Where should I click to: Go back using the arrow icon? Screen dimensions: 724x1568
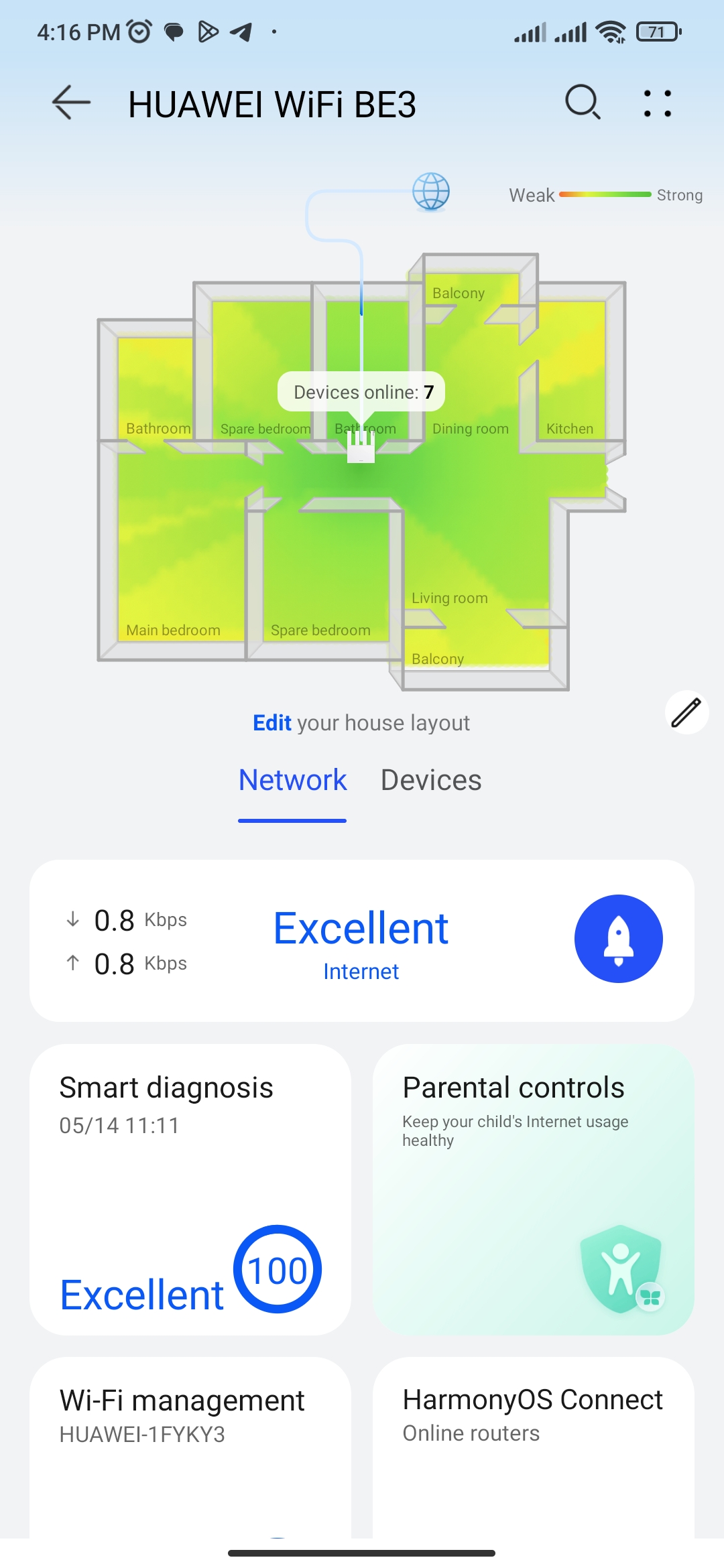coord(71,103)
